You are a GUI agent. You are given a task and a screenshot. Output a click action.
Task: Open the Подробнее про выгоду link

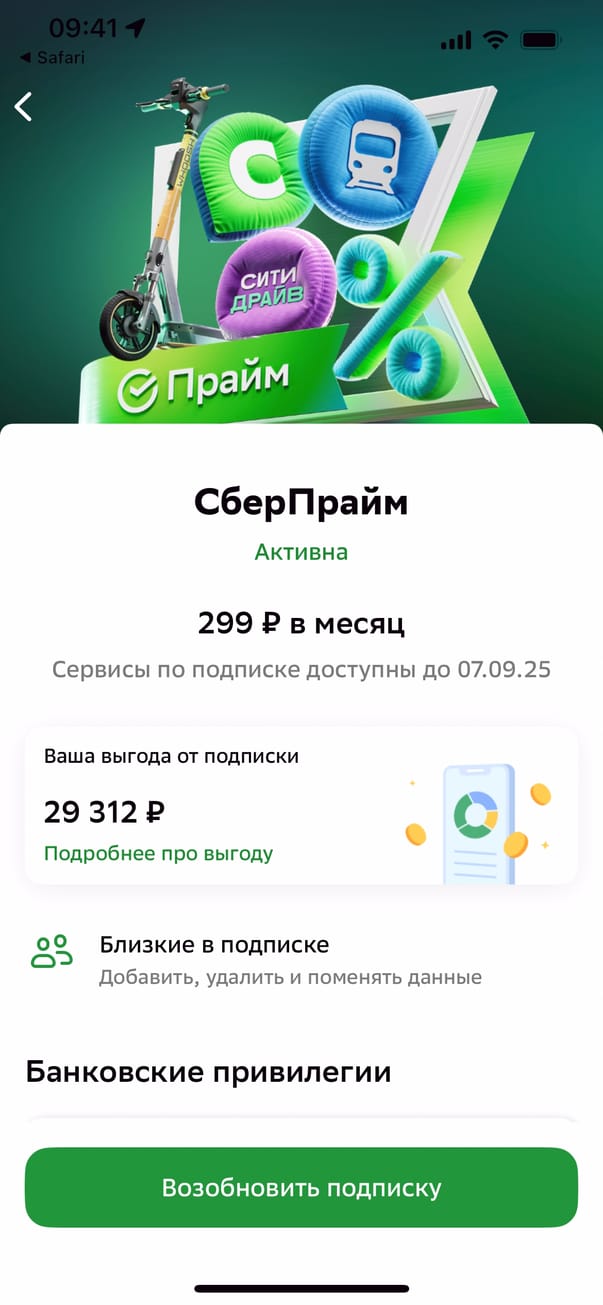[x=158, y=853]
